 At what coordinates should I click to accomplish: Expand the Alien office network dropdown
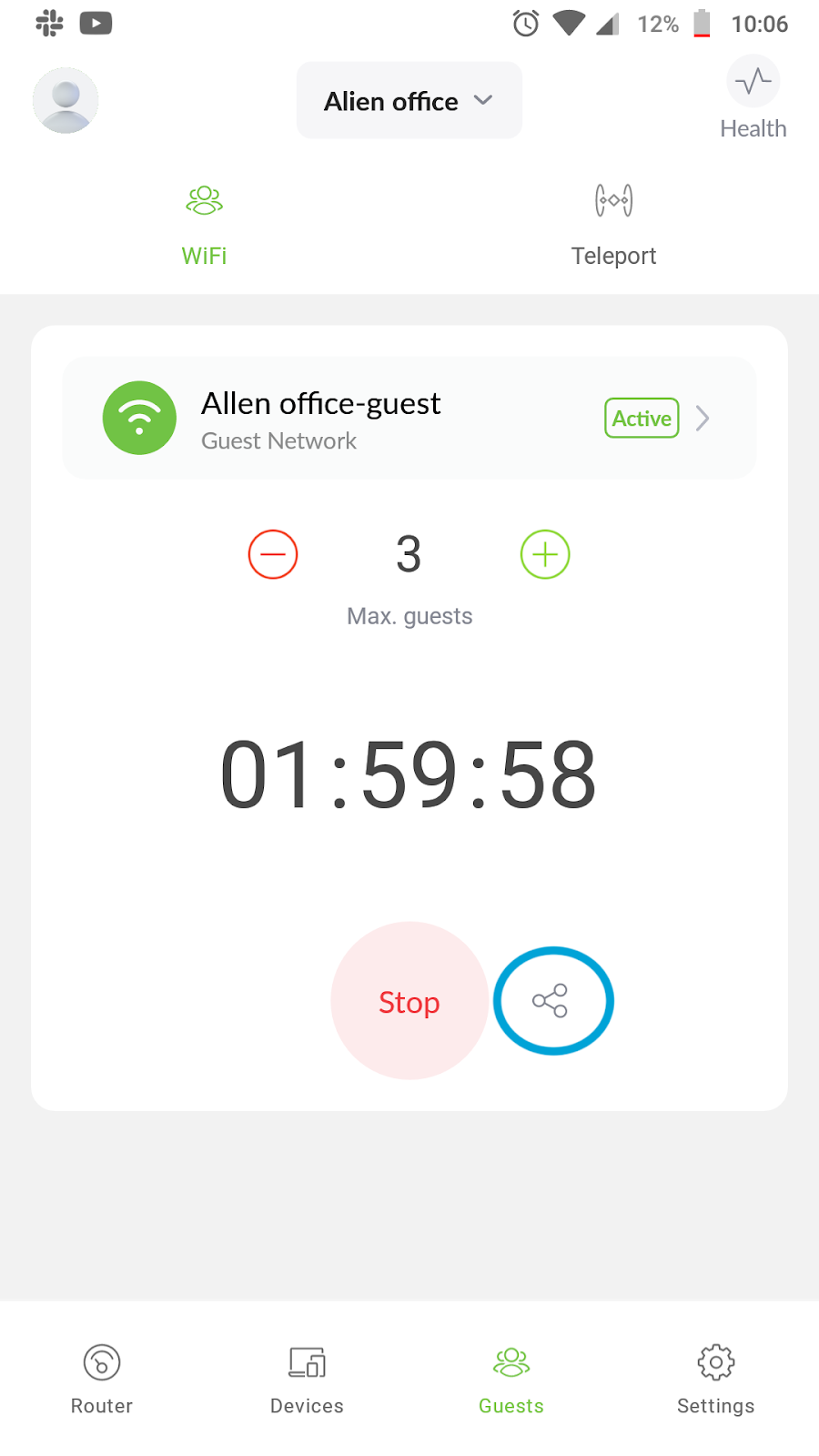[x=409, y=101]
